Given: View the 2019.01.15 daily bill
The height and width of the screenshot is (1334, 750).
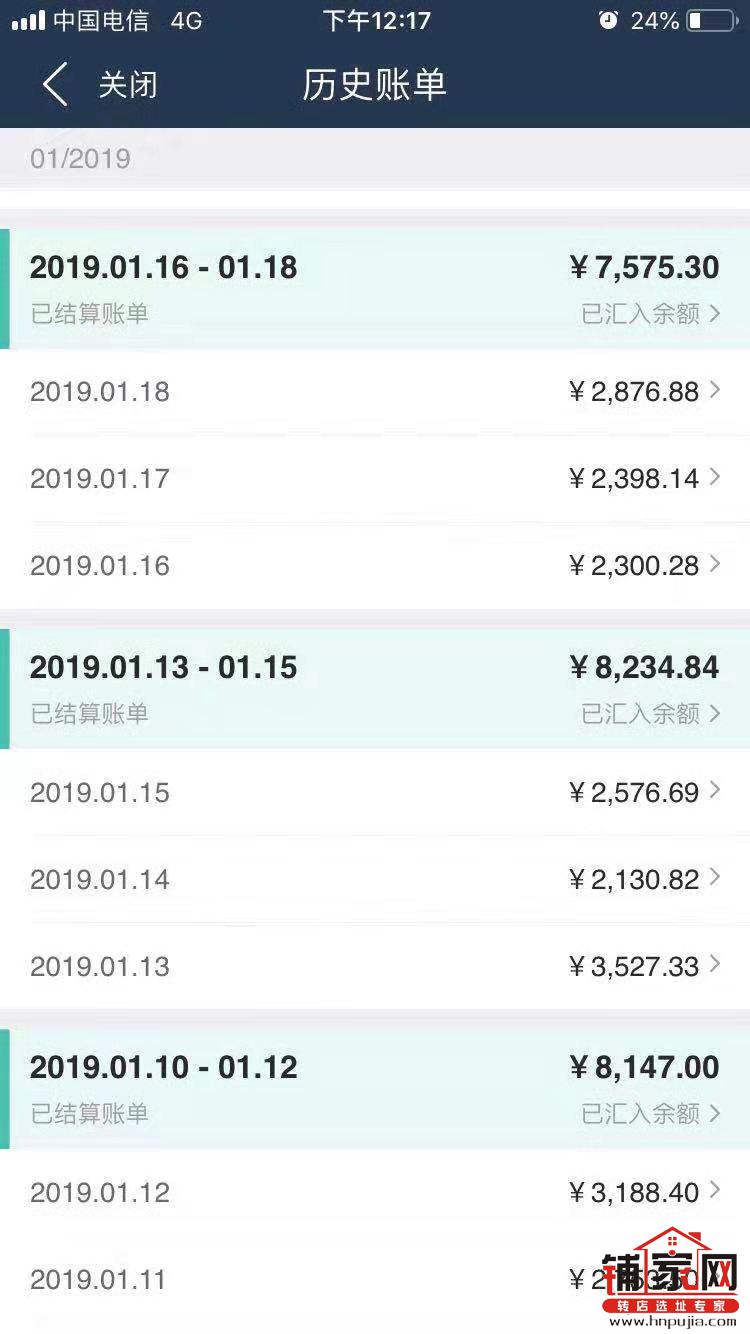Looking at the screenshot, I should pyautogui.click(x=375, y=792).
